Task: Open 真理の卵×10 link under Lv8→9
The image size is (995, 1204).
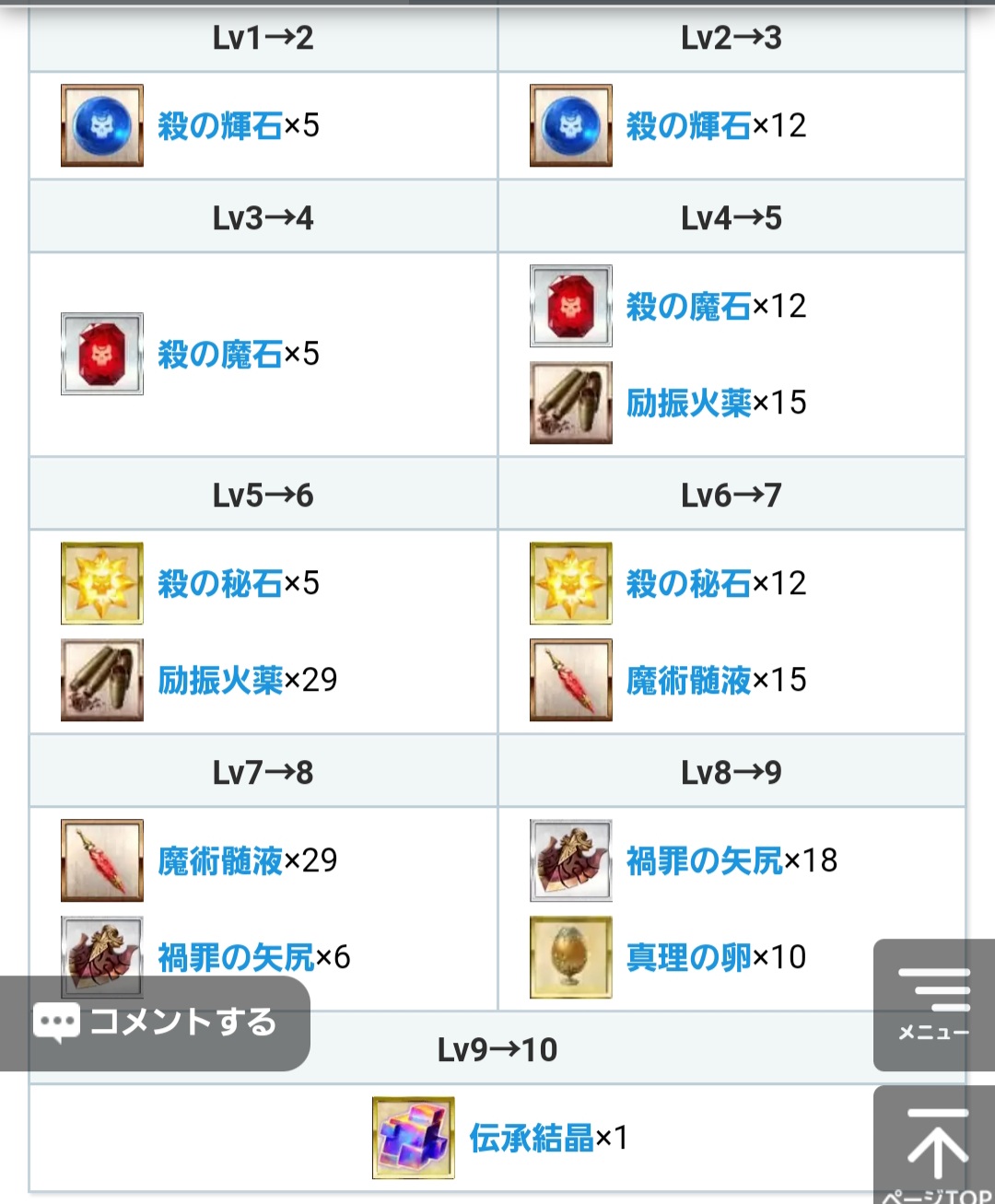Action: click(x=688, y=958)
